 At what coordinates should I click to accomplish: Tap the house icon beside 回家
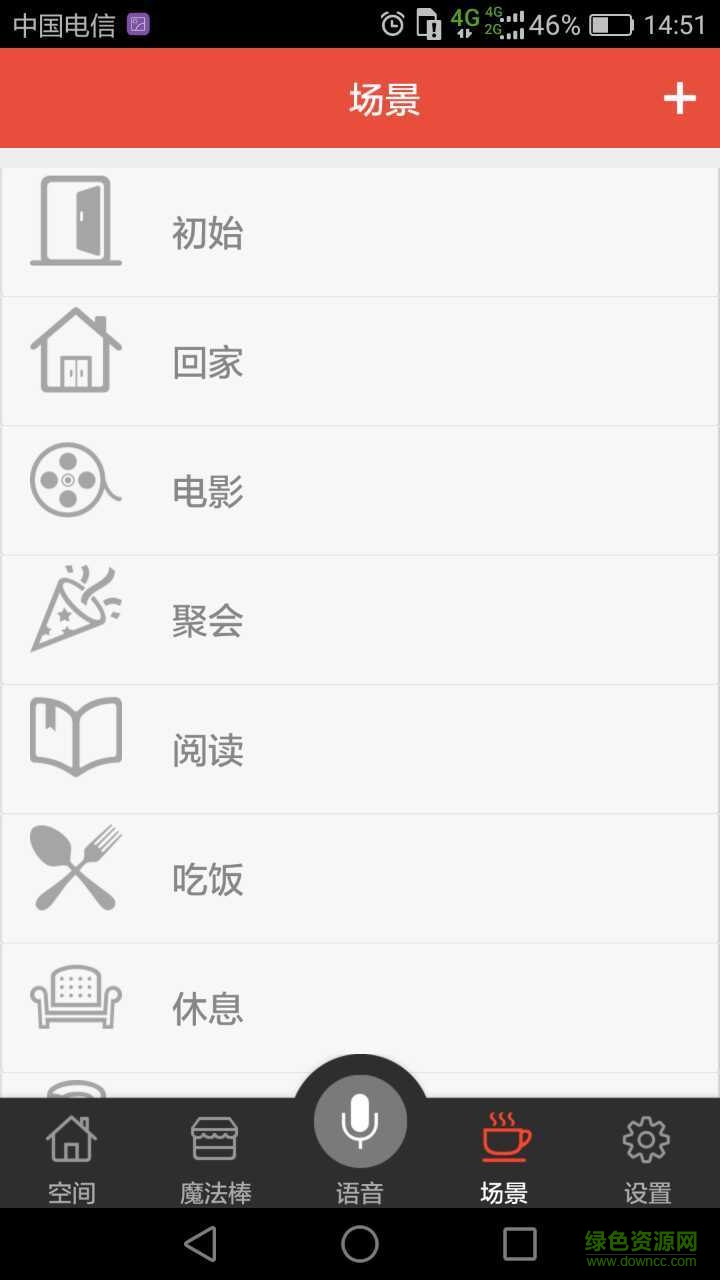coord(75,352)
